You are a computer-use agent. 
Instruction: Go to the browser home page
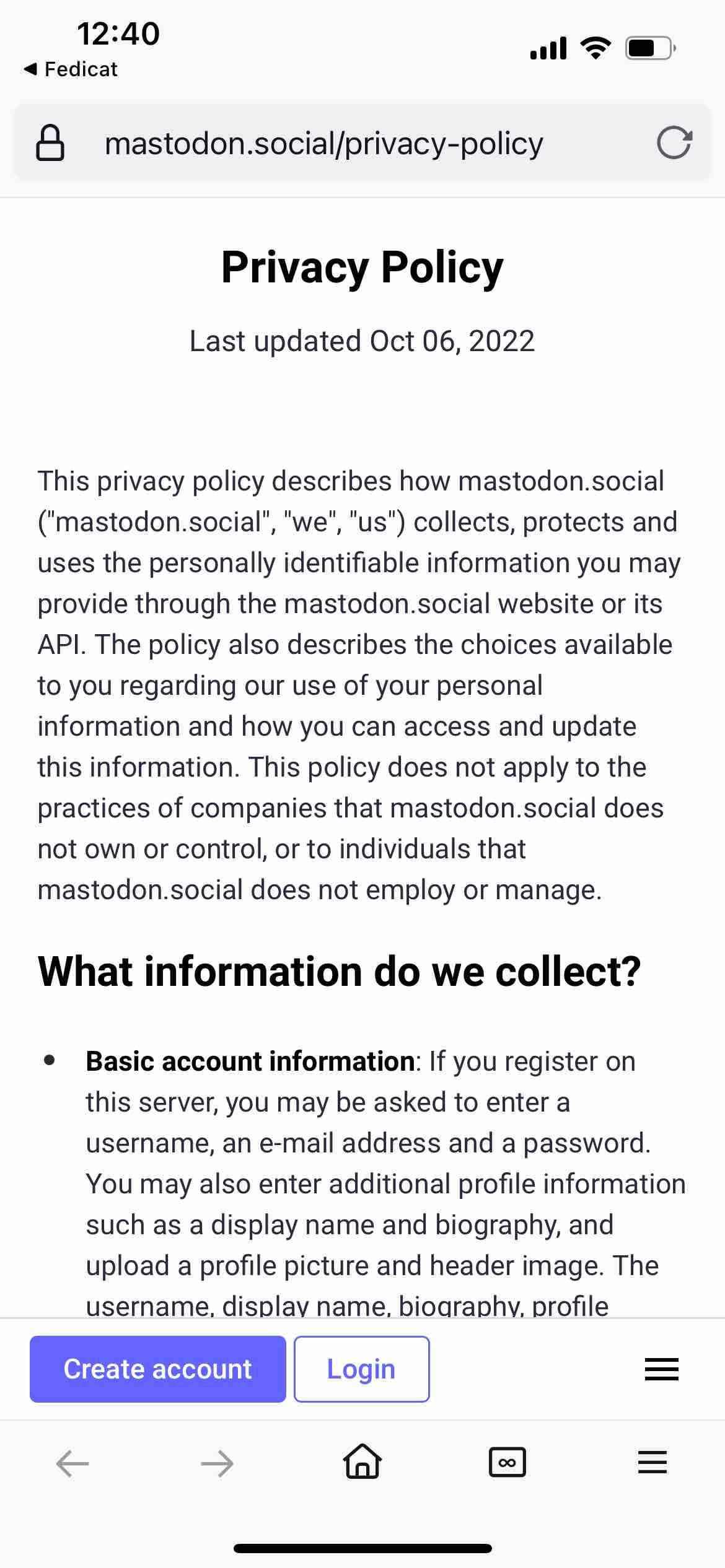(x=362, y=1464)
